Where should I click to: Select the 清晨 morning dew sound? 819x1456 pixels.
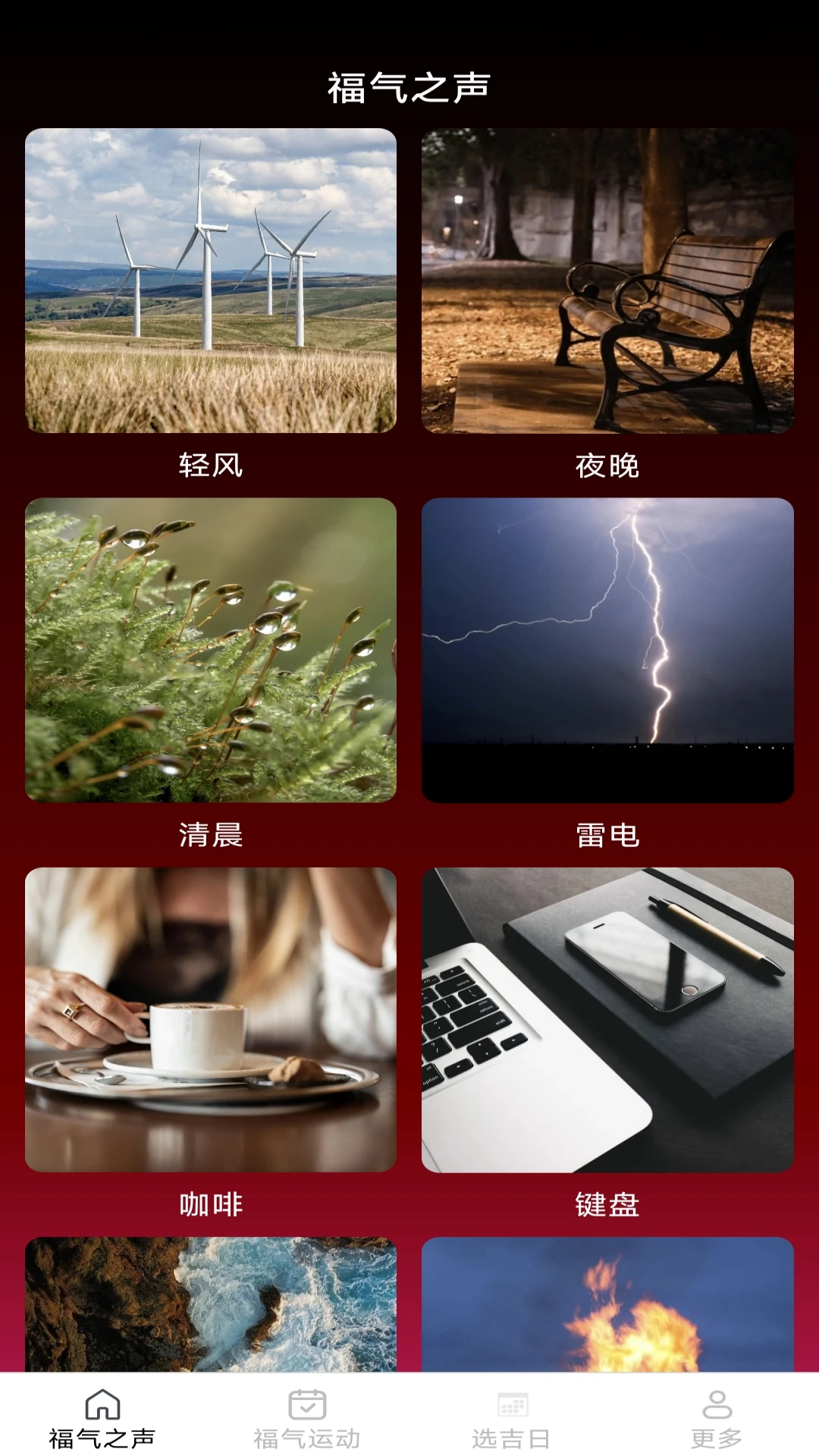coord(210,648)
